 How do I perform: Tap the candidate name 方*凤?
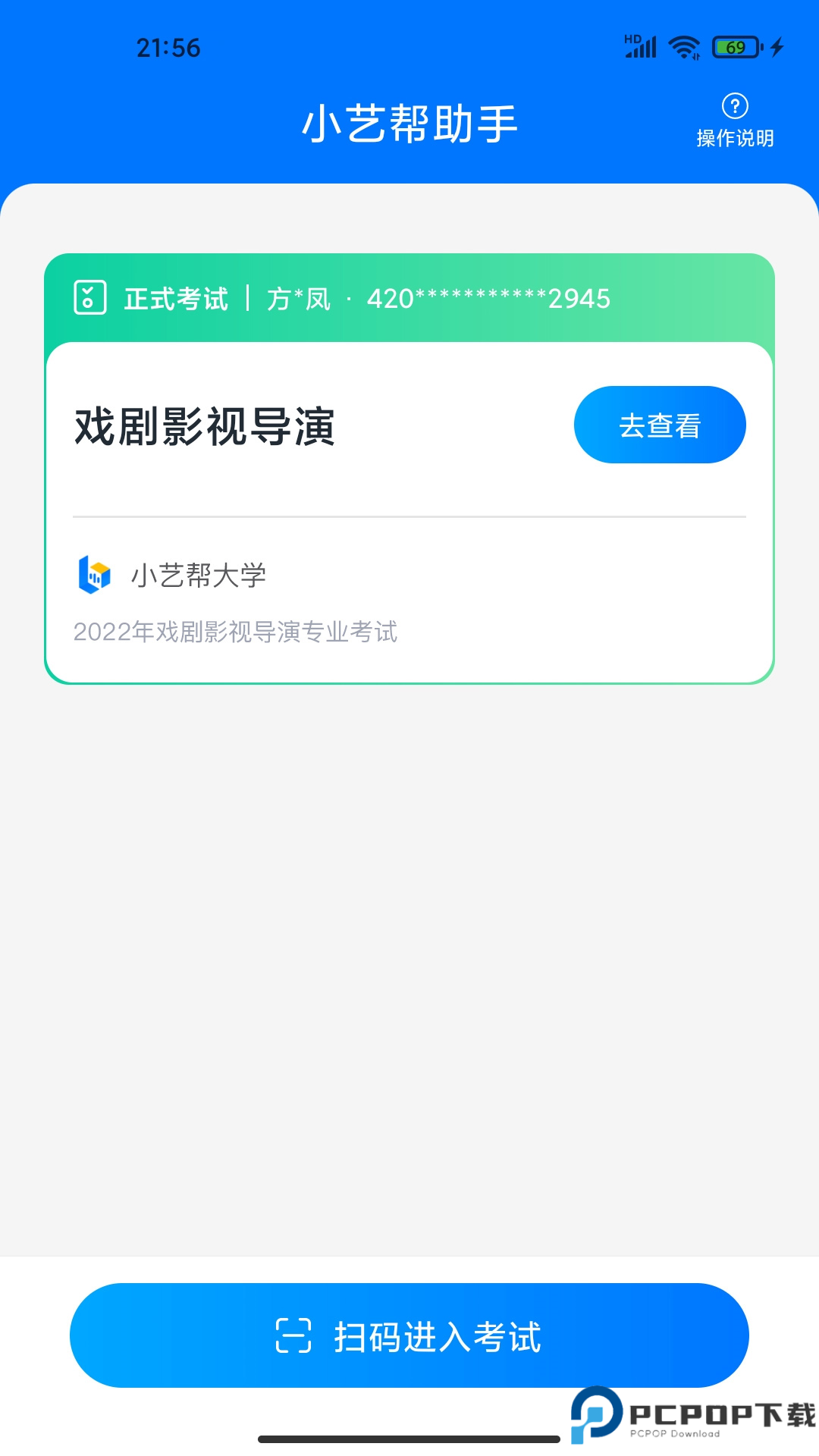[x=299, y=297]
